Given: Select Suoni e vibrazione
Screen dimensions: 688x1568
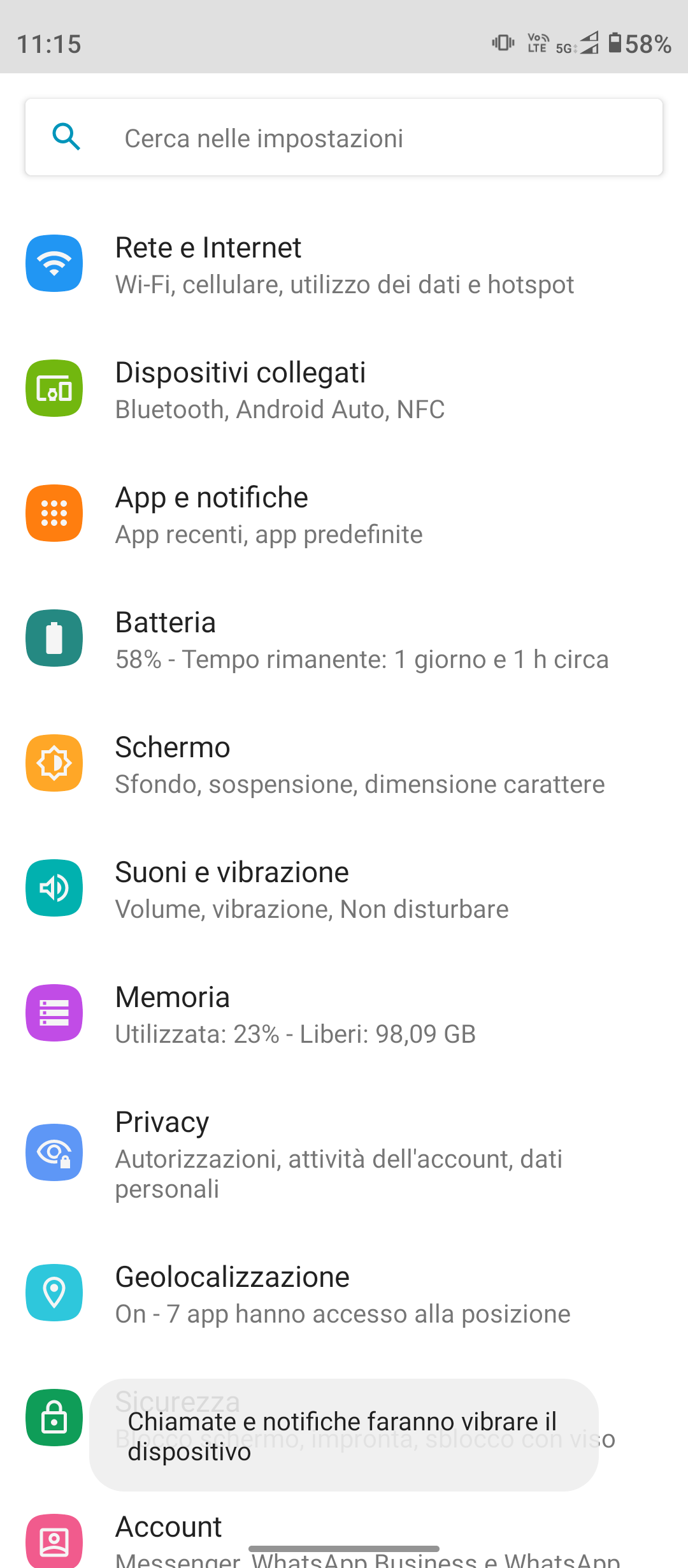Looking at the screenshot, I should (x=344, y=889).
